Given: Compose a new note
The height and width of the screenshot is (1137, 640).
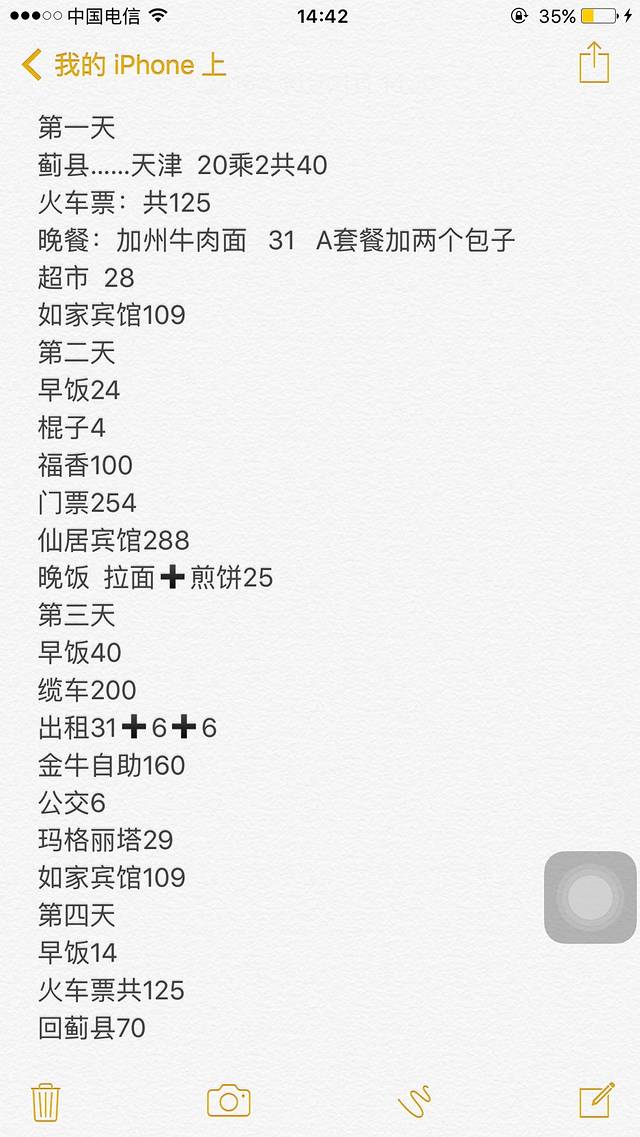Looking at the screenshot, I should [x=597, y=1100].
